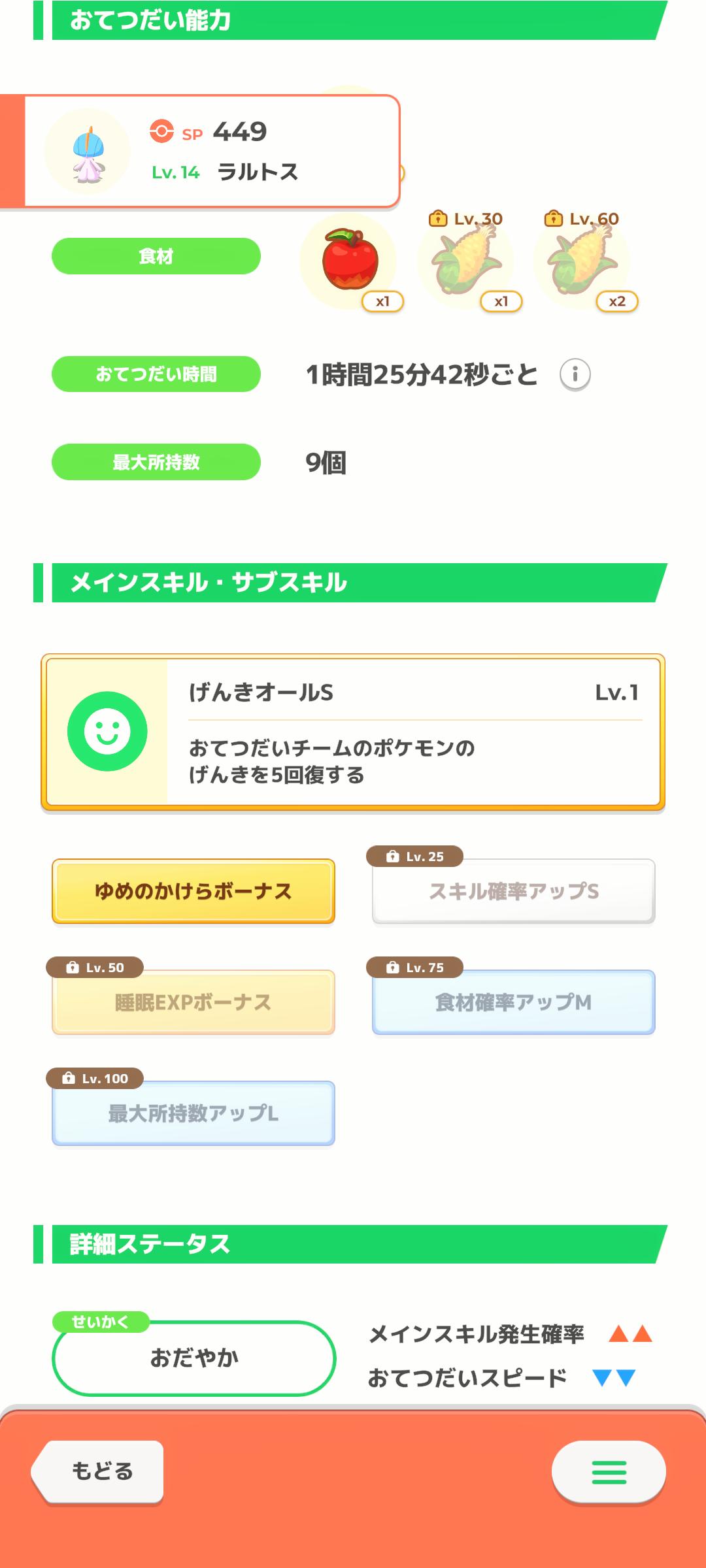706x1568 pixels.
Task: Tap the locked 最大所持数アップL sub skill
Action: point(193,1113)
